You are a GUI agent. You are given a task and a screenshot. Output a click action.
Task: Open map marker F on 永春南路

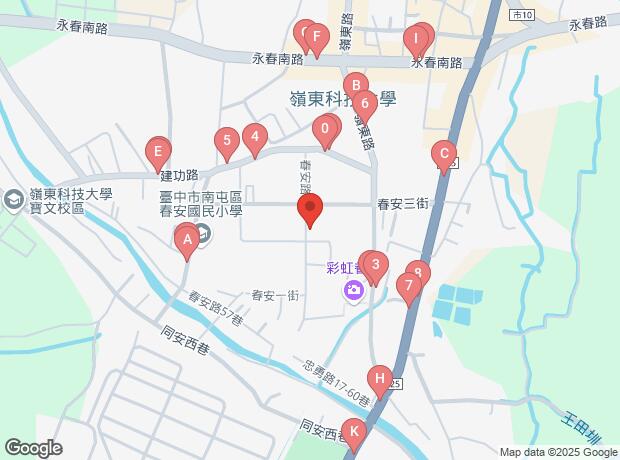point(316,40)
